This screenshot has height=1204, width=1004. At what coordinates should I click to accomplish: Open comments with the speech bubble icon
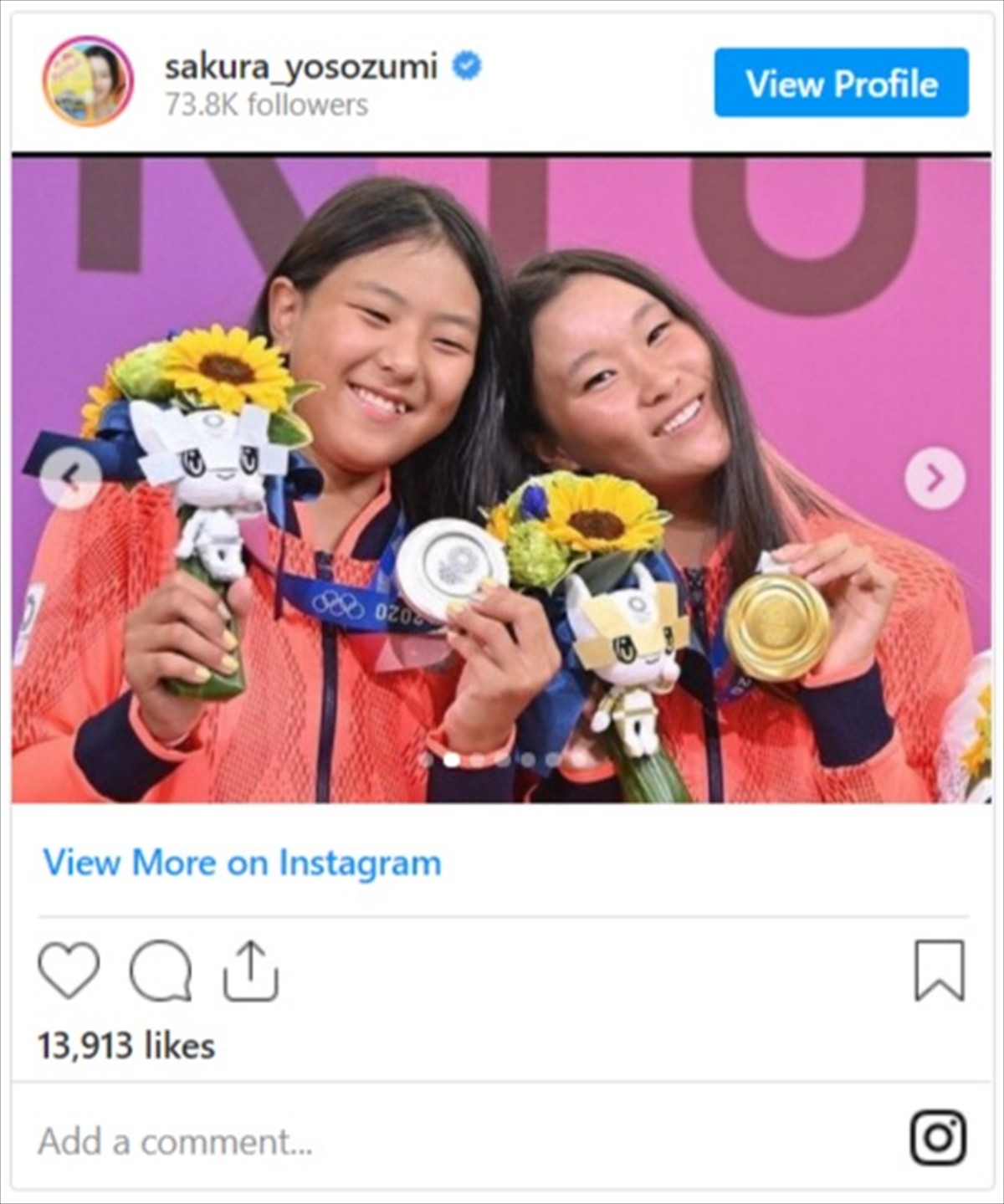click(160, 971)
